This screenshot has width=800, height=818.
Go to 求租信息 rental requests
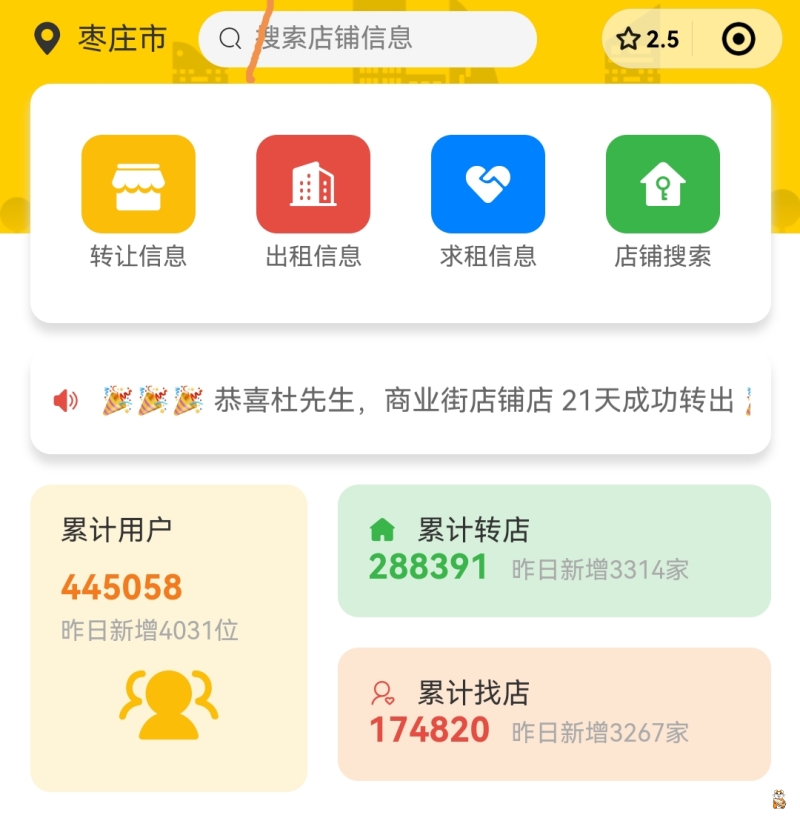tap(488, 200)
